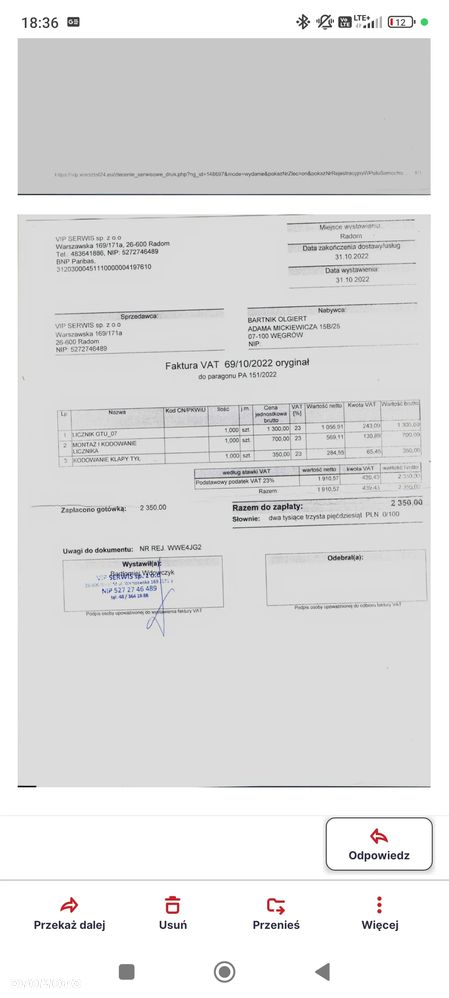Image resolution: width=449 pixels, height=998 pixels.
Task: Forward the message with Przekaż dalej
Action: pos(69,913)
